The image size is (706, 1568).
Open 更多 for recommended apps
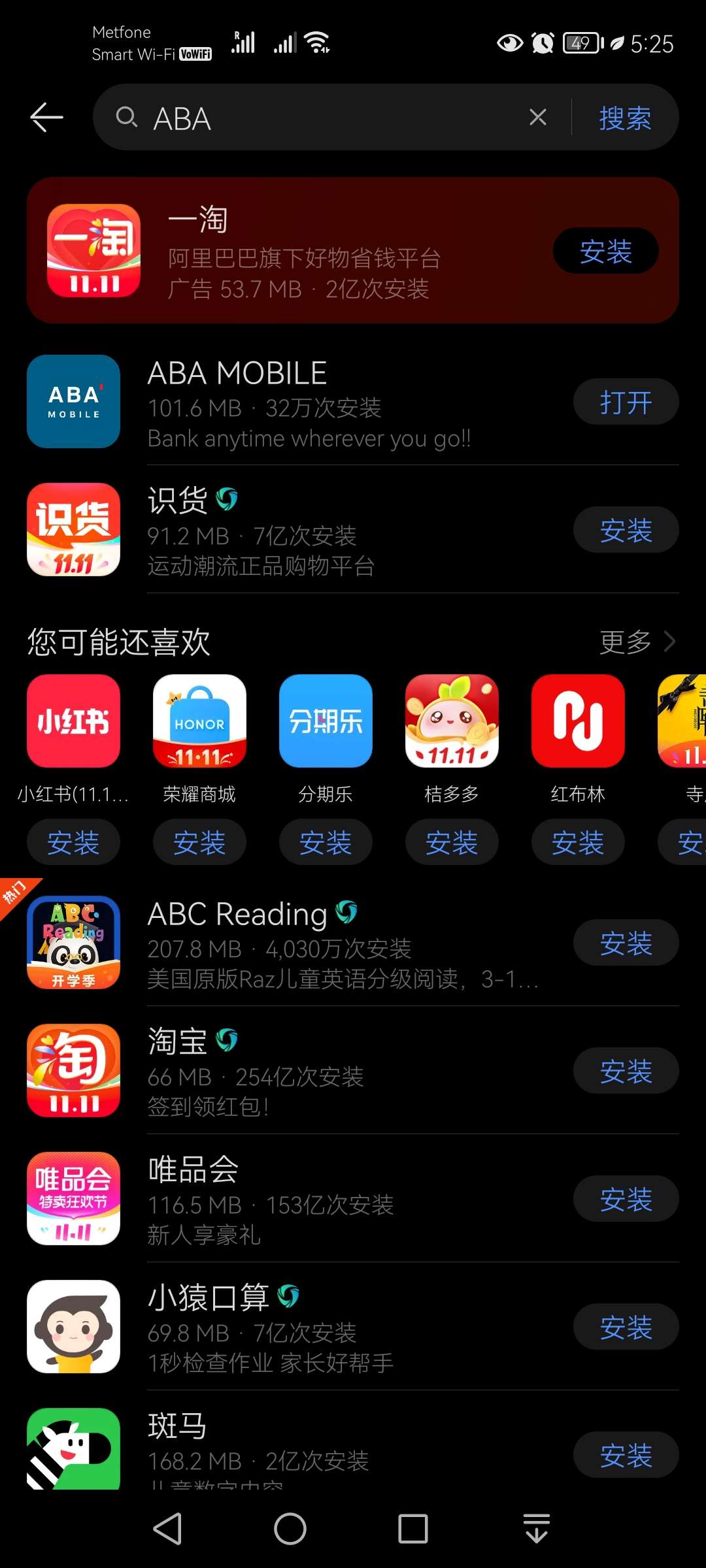(x=637, y=642)
